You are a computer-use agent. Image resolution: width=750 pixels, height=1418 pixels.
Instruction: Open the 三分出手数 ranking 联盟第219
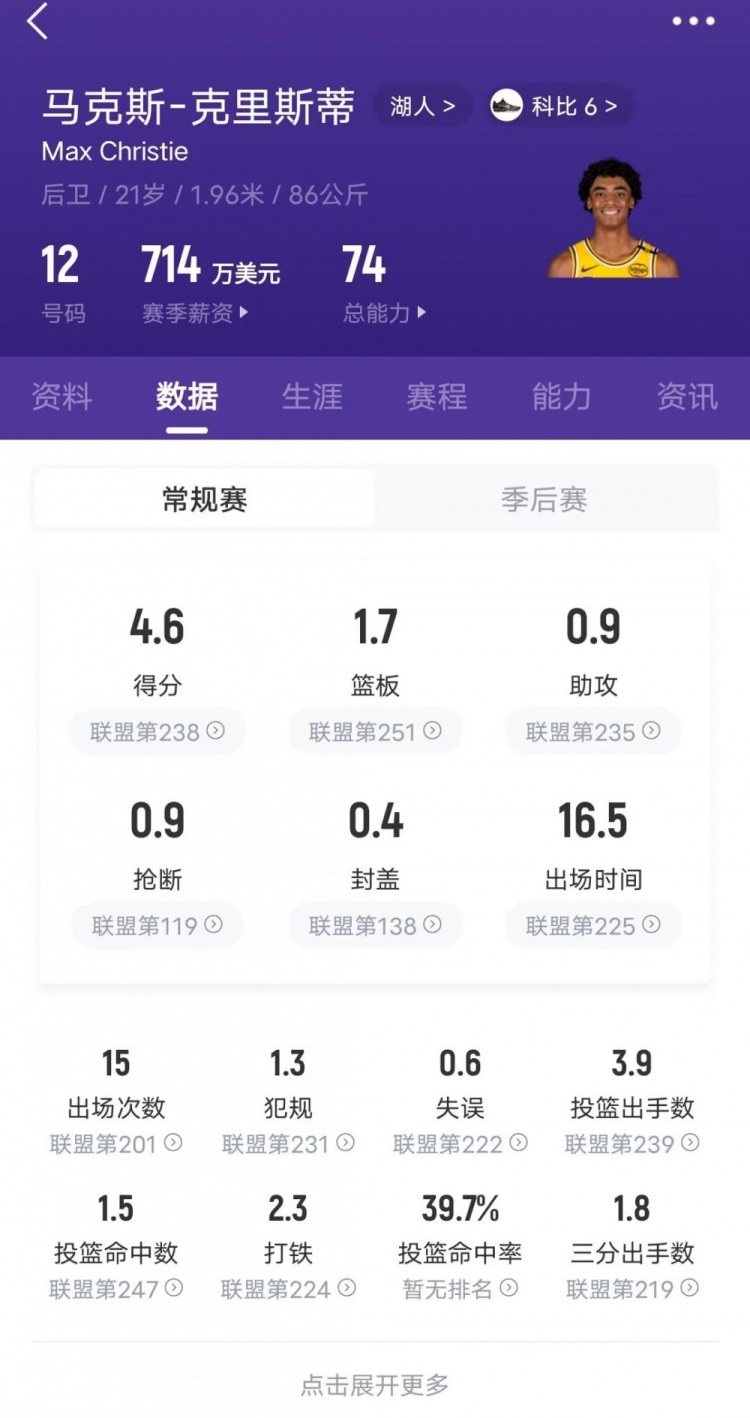(x=632, y=1289)
